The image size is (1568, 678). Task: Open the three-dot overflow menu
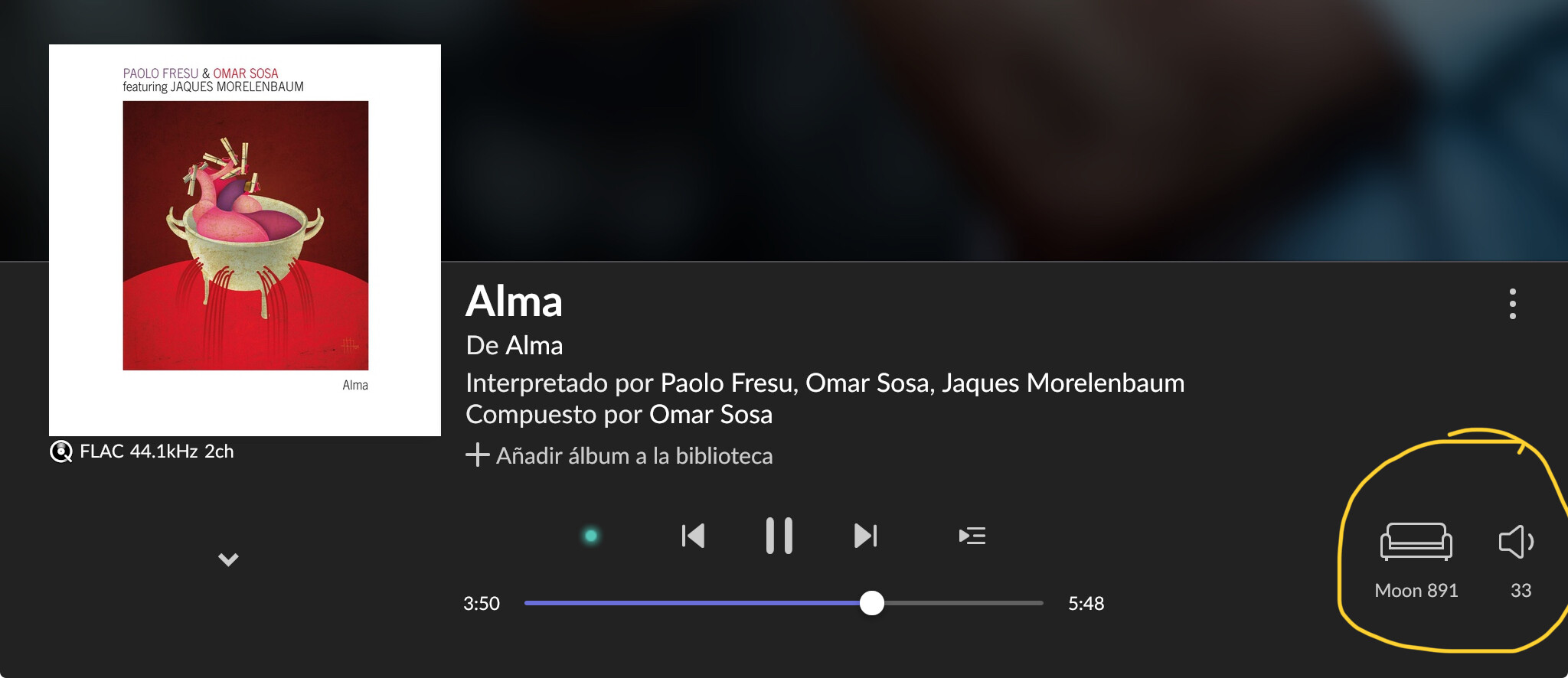[x=1512, y=304]
